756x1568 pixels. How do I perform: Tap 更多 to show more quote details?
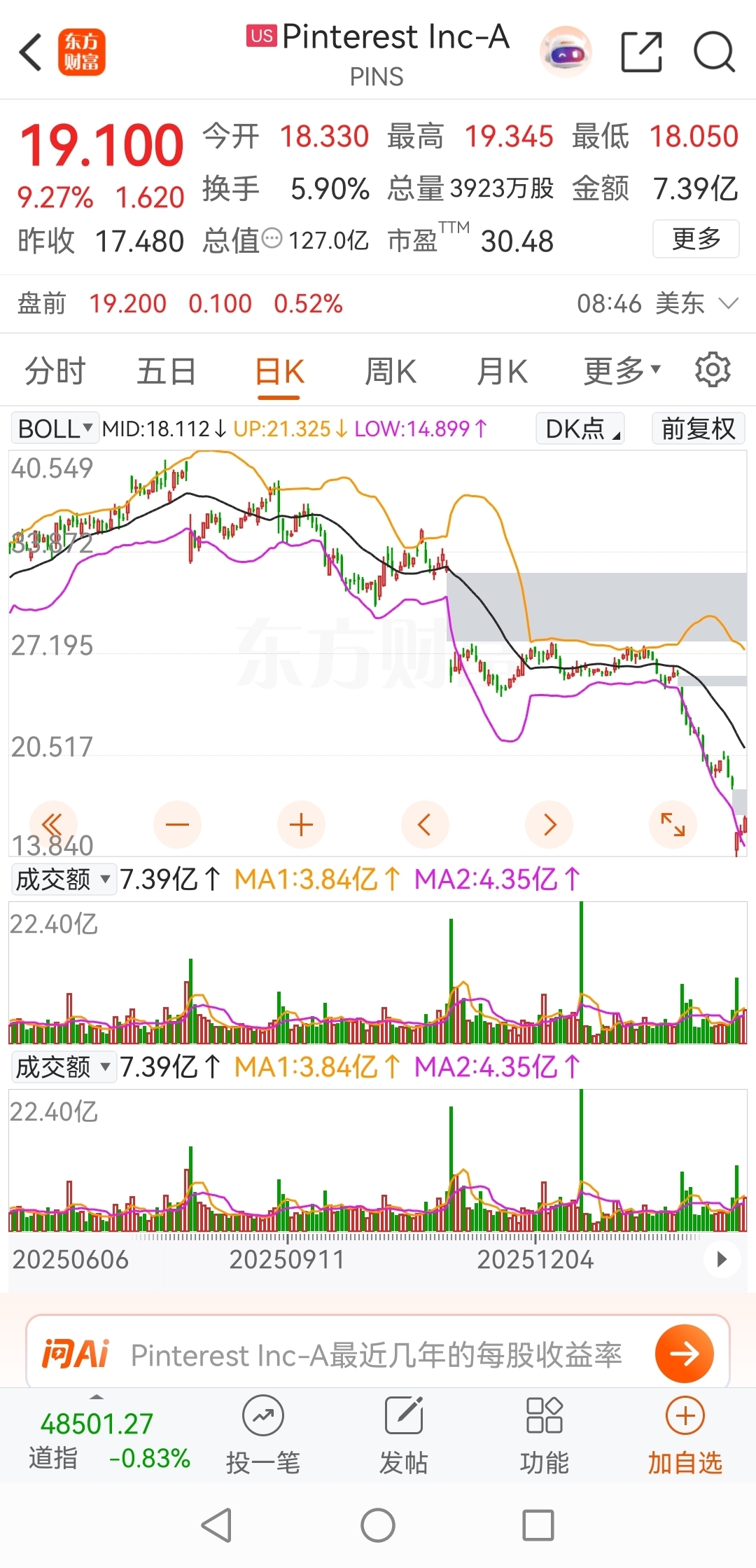(696, 239)
